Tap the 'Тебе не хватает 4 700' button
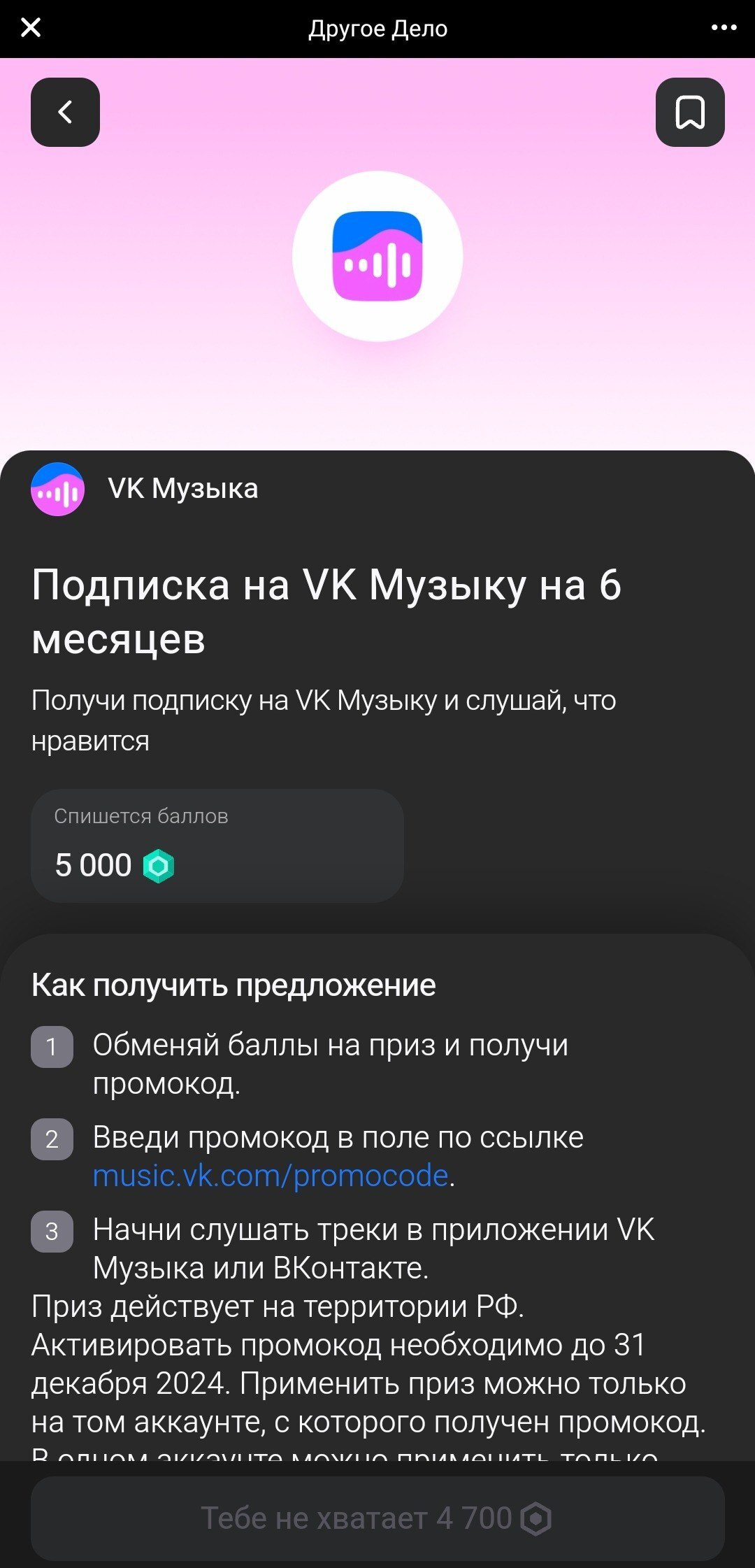The width and height of the screenshot is (755, 1568). (377, 1518)
